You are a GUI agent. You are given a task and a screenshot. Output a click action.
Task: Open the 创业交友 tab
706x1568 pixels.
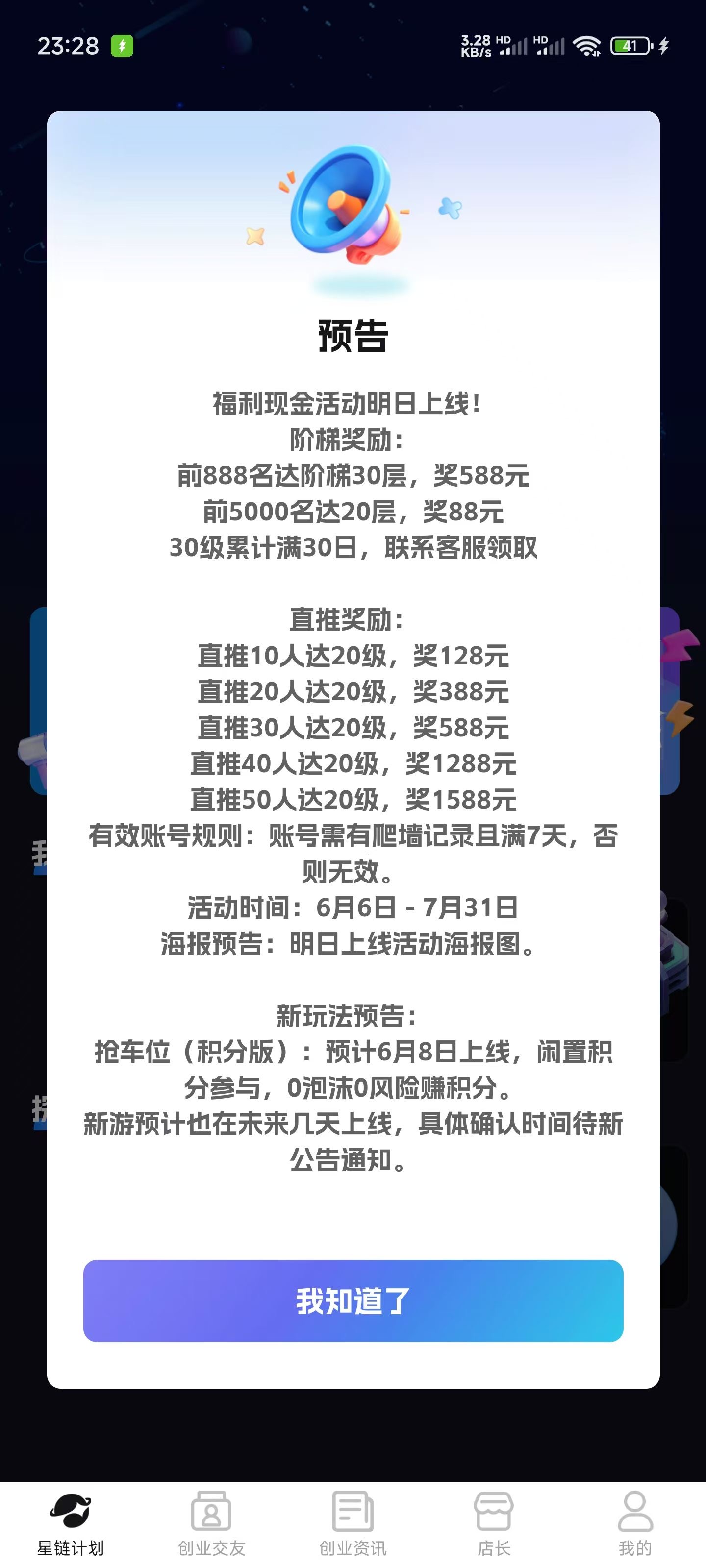(x=211, y=1525)
